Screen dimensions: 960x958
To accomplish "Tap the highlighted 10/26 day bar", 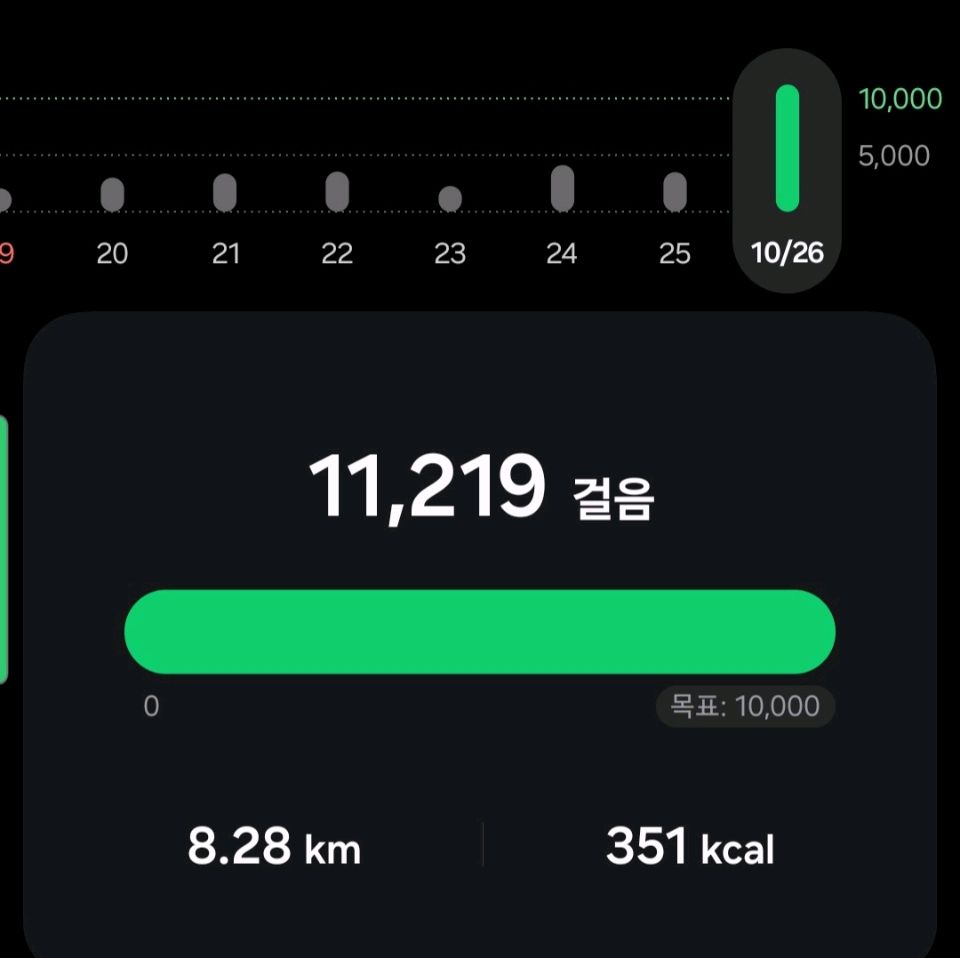I will 787,149.
